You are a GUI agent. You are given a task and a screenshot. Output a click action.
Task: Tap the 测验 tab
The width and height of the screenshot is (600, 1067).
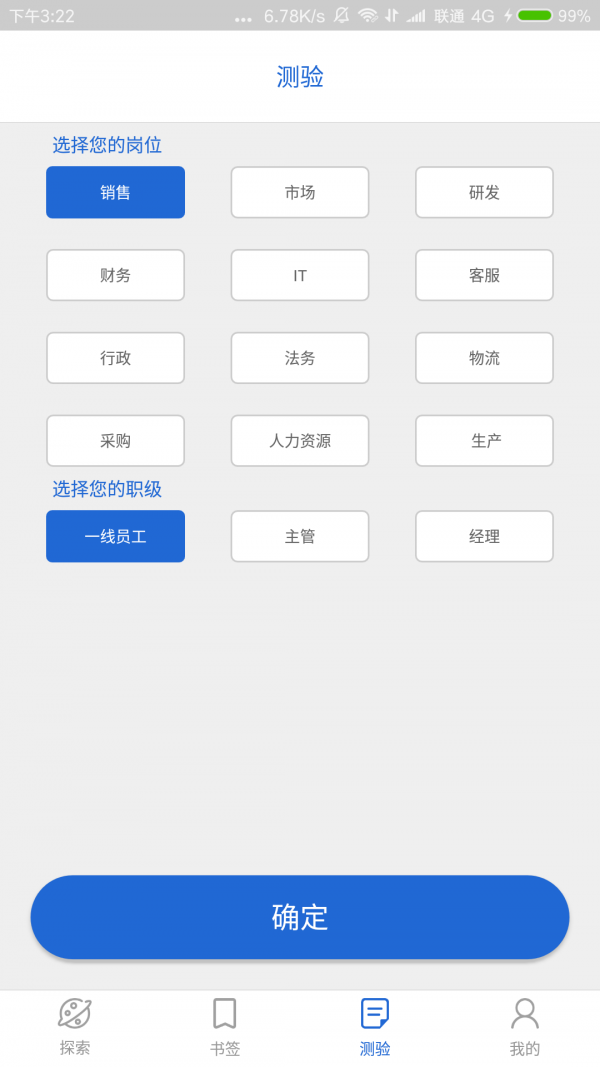click(x=375, y=1027)
